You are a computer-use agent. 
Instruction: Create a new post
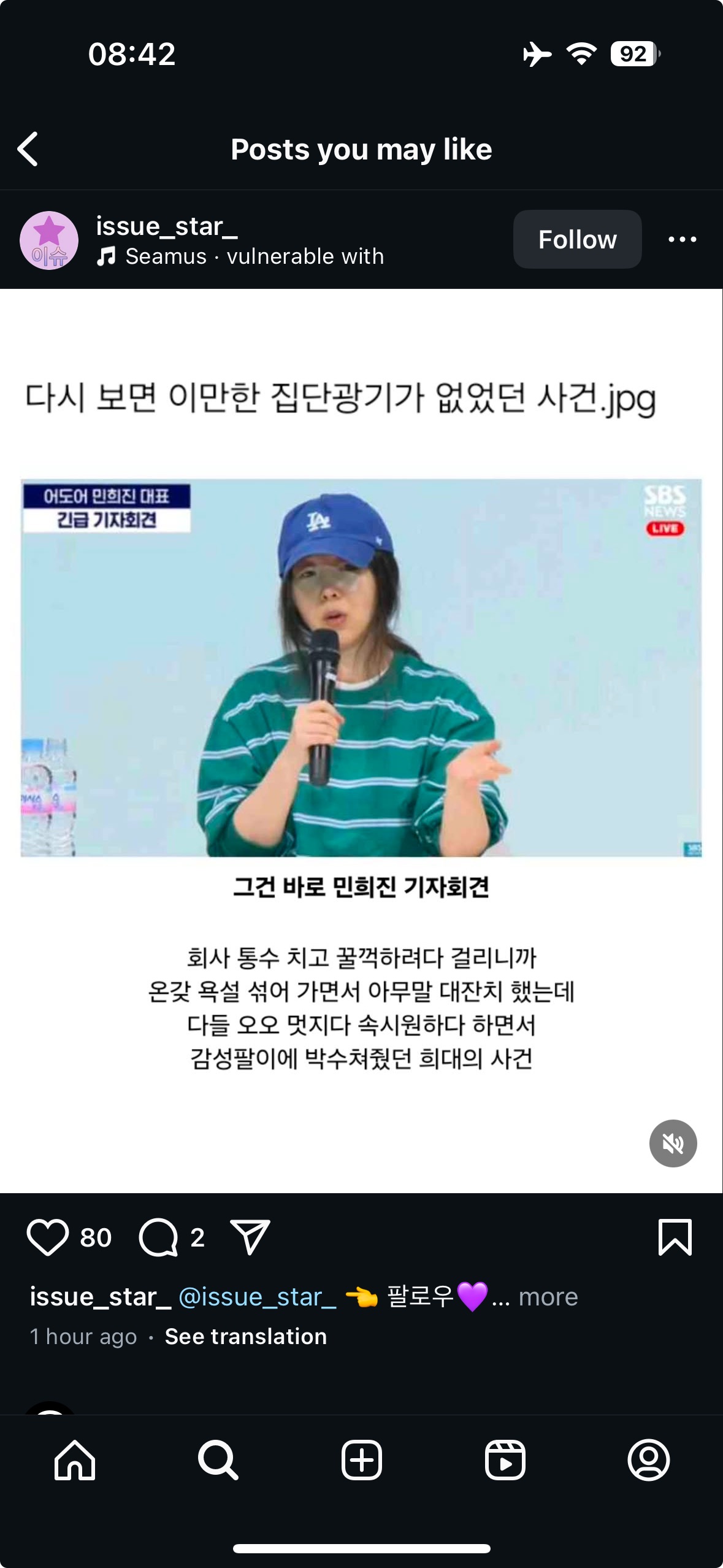pos(361,1460)
